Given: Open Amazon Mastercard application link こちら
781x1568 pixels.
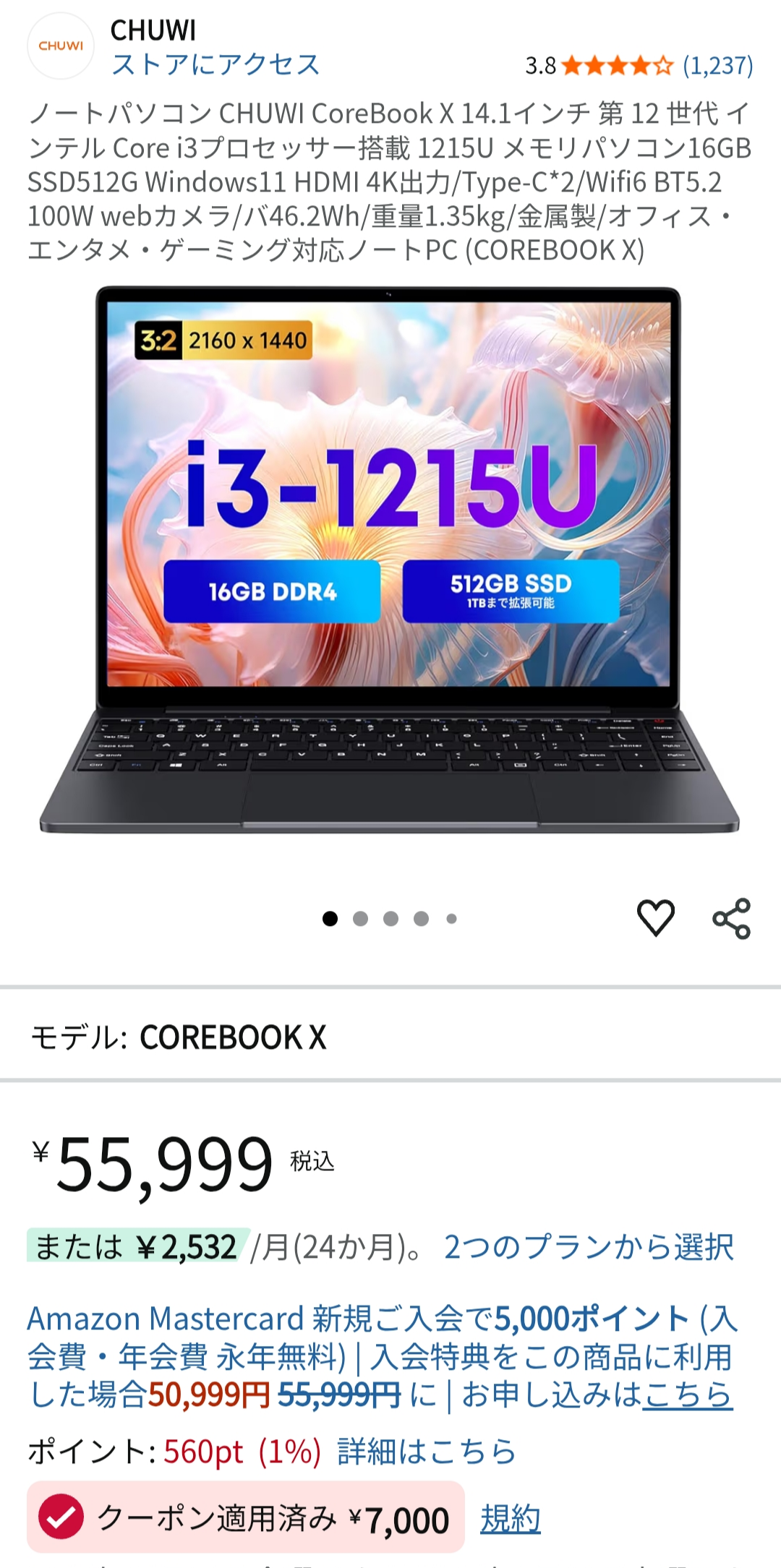Looking at the screenshot, I should tap(687, 1395).
